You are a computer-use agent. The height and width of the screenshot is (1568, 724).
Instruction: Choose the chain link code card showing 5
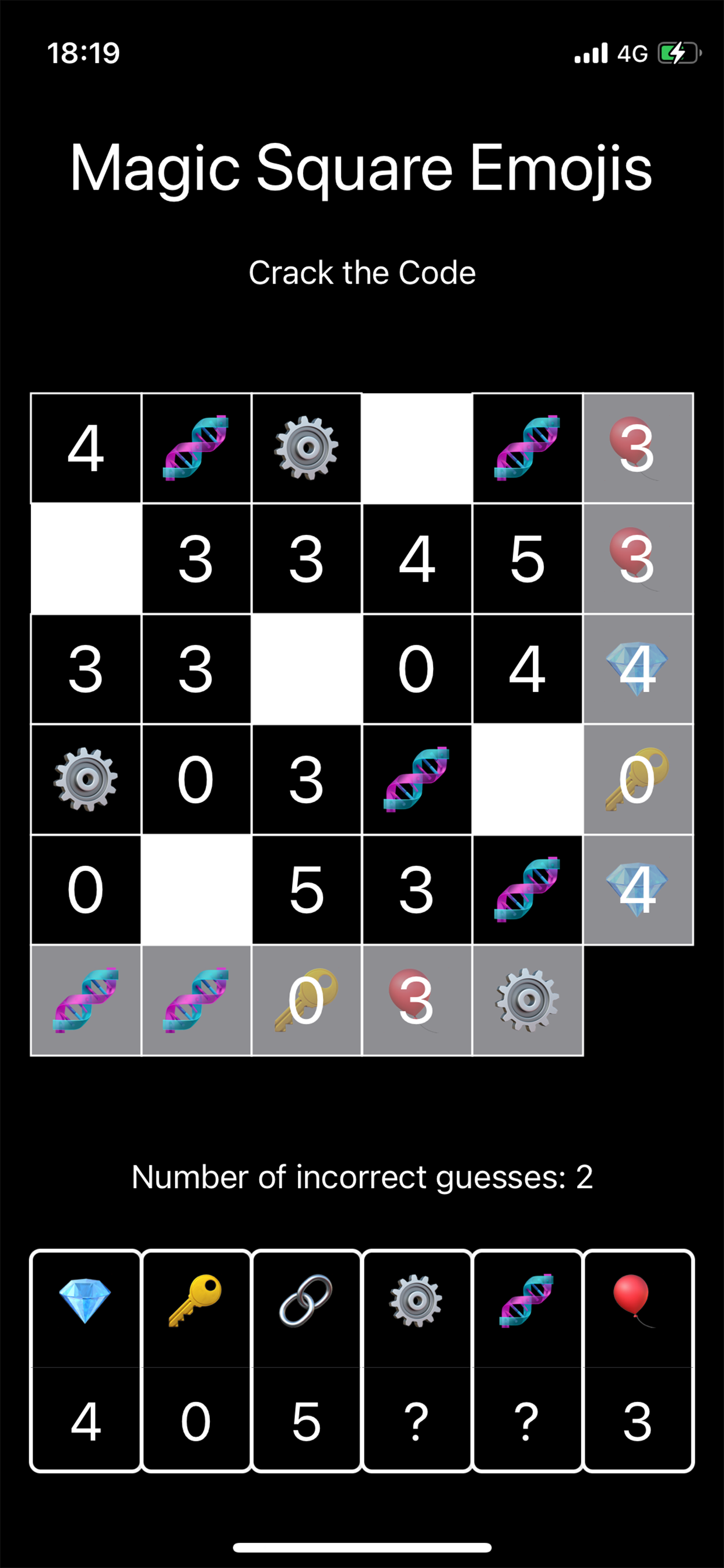tap(306, 1361)
